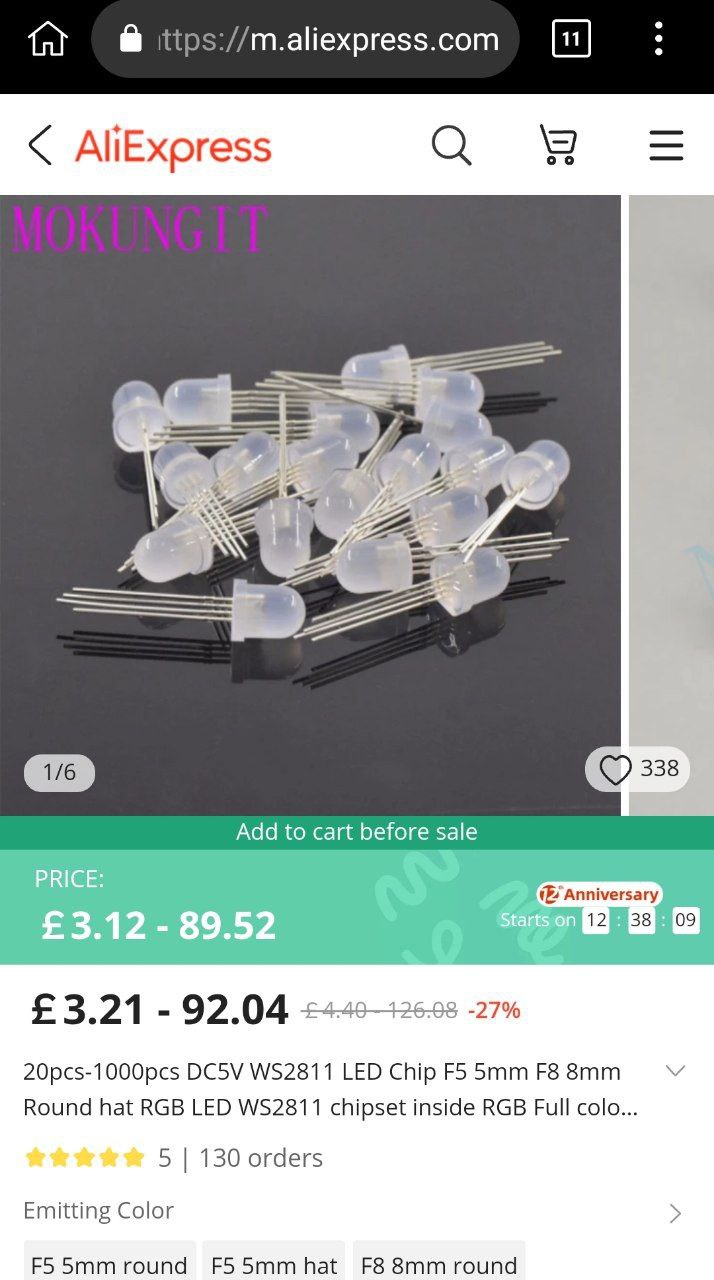Expand the full product title

[676, 1071]
